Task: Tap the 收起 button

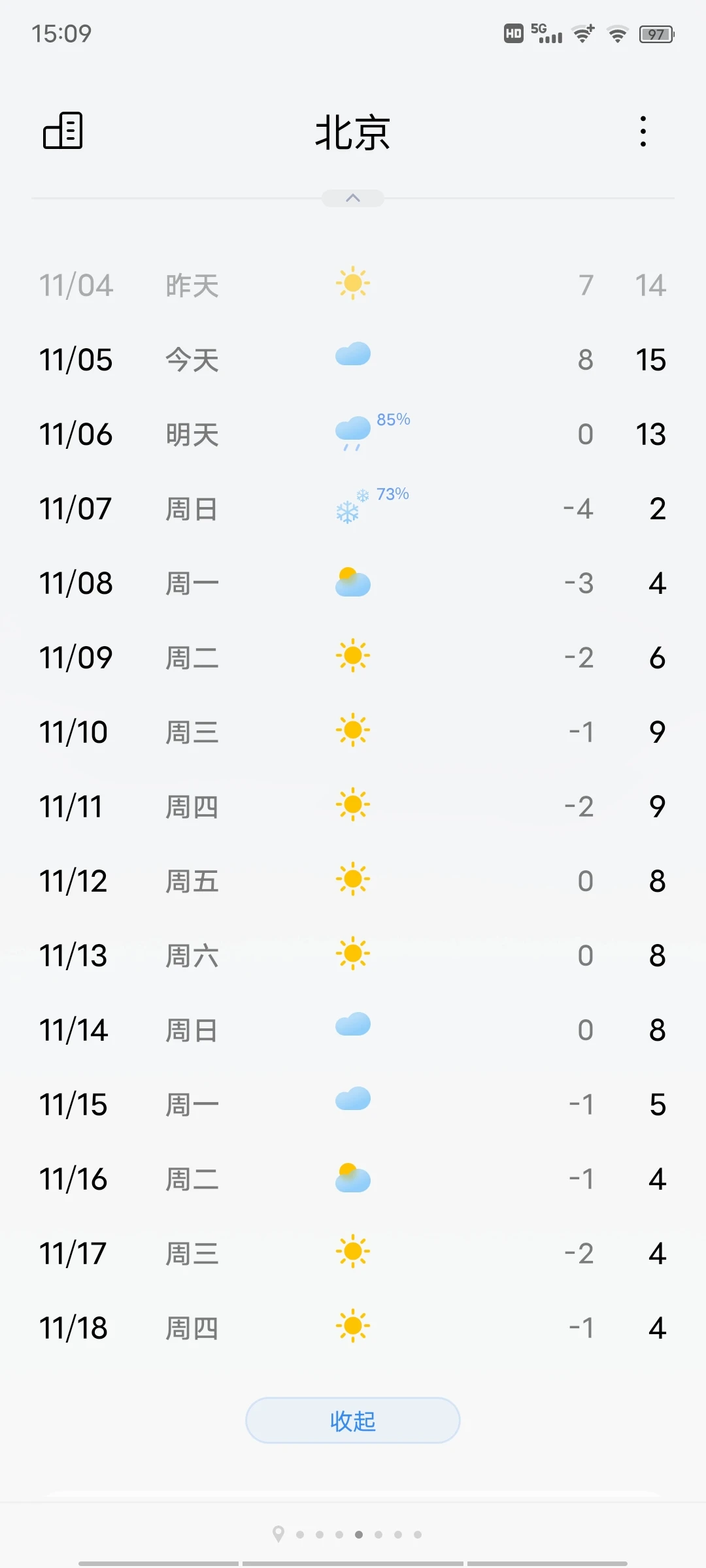Action: tap(353, 1420)
